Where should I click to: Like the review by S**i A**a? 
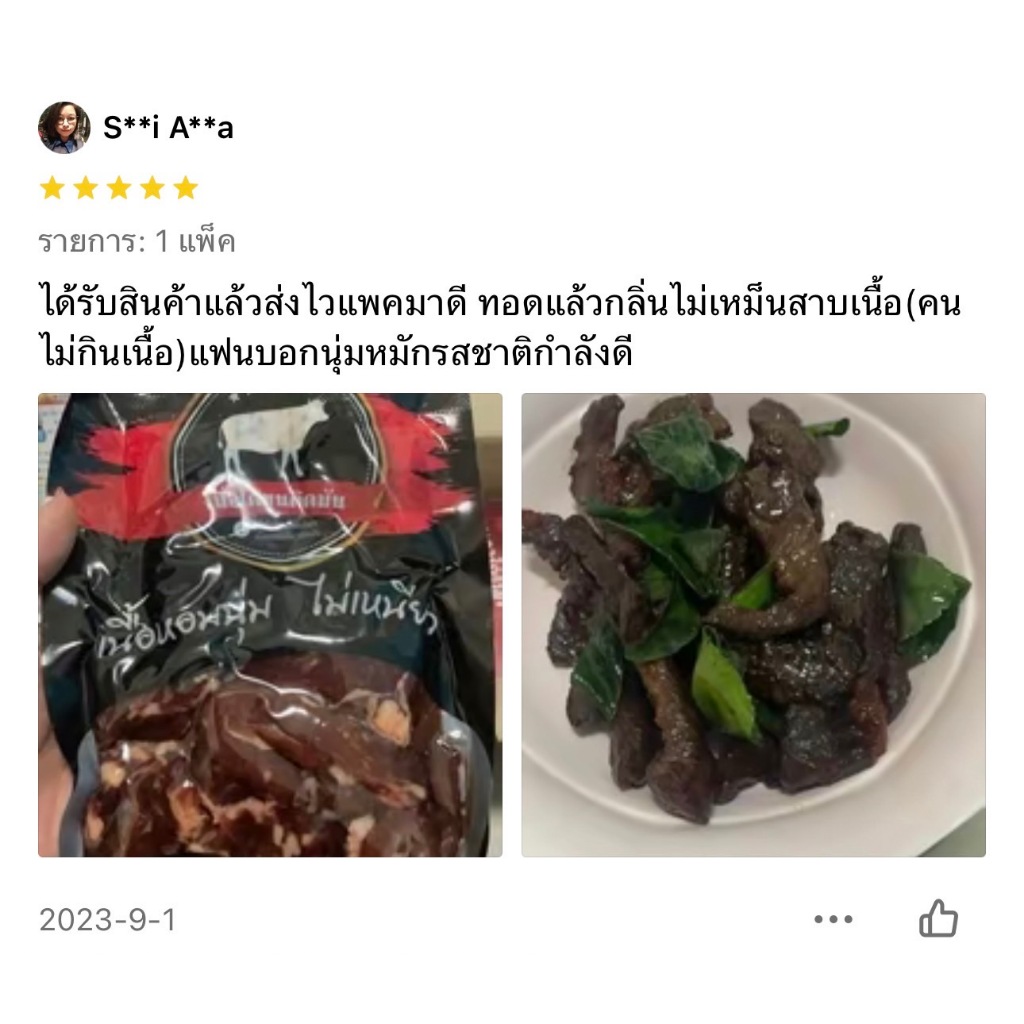938,918
